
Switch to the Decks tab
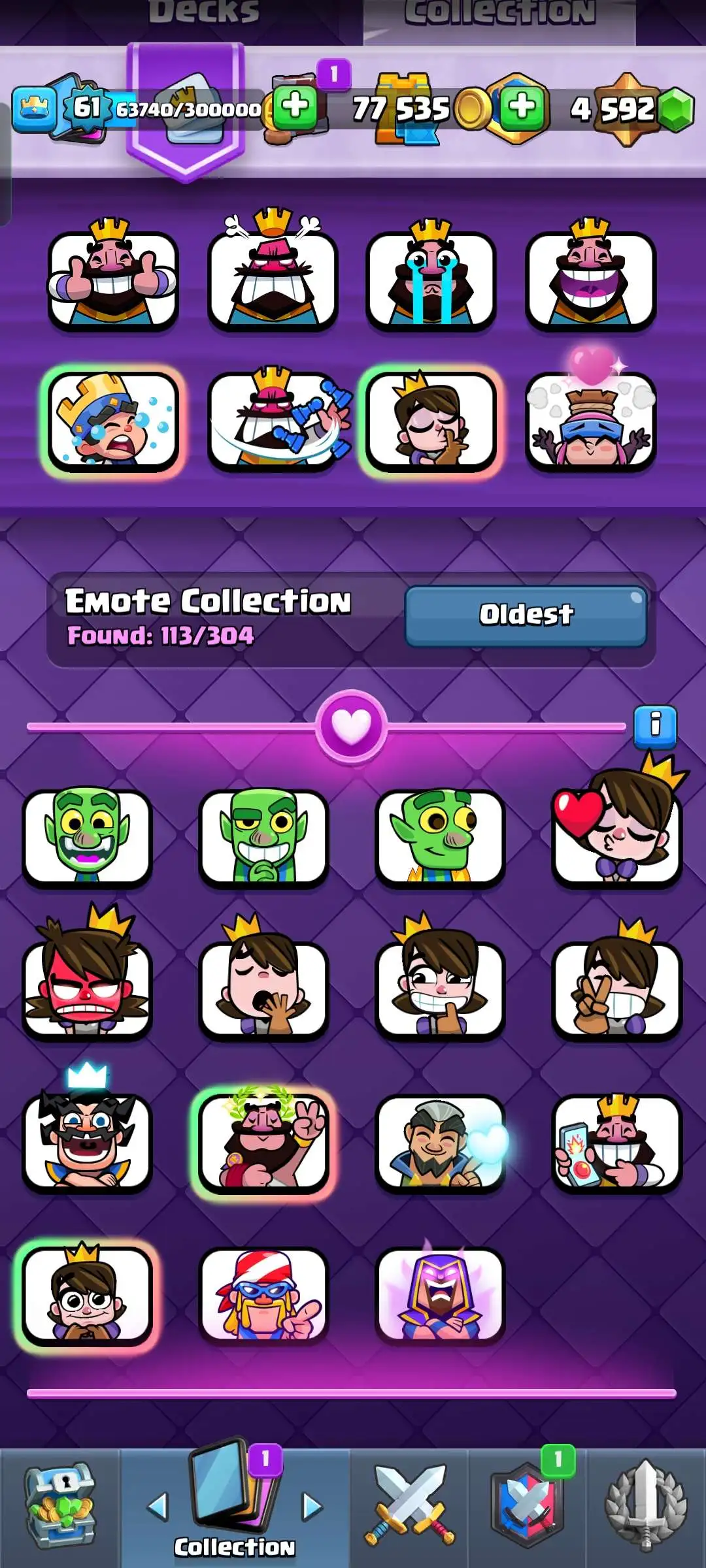204,13
